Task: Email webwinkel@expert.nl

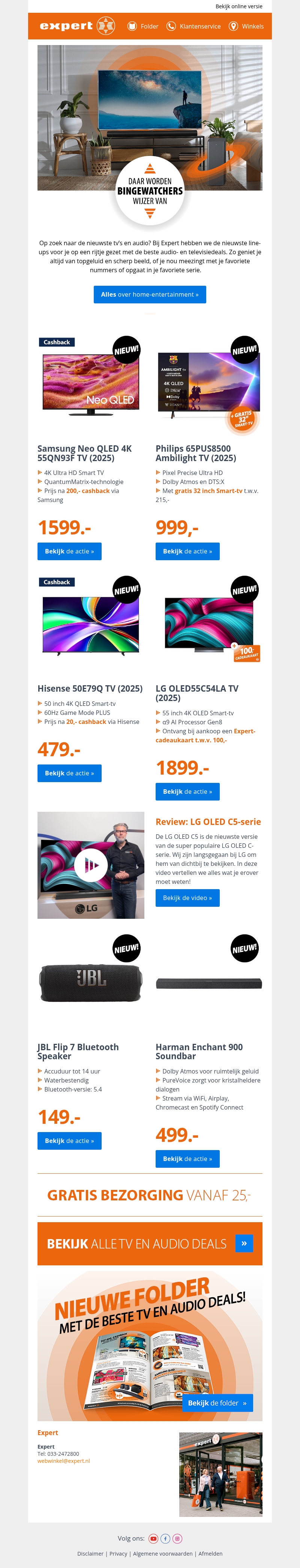Action: pos(63,1460)
